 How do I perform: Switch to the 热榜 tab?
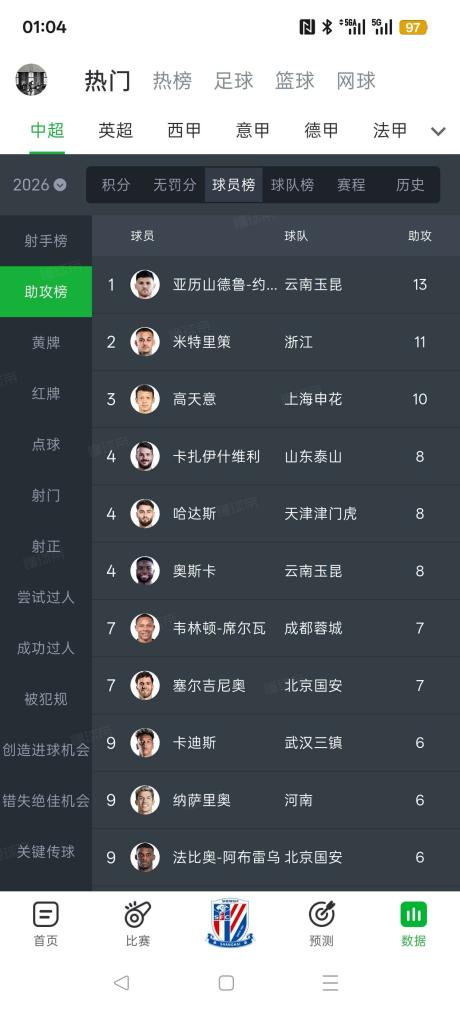(x=172, y=81)
